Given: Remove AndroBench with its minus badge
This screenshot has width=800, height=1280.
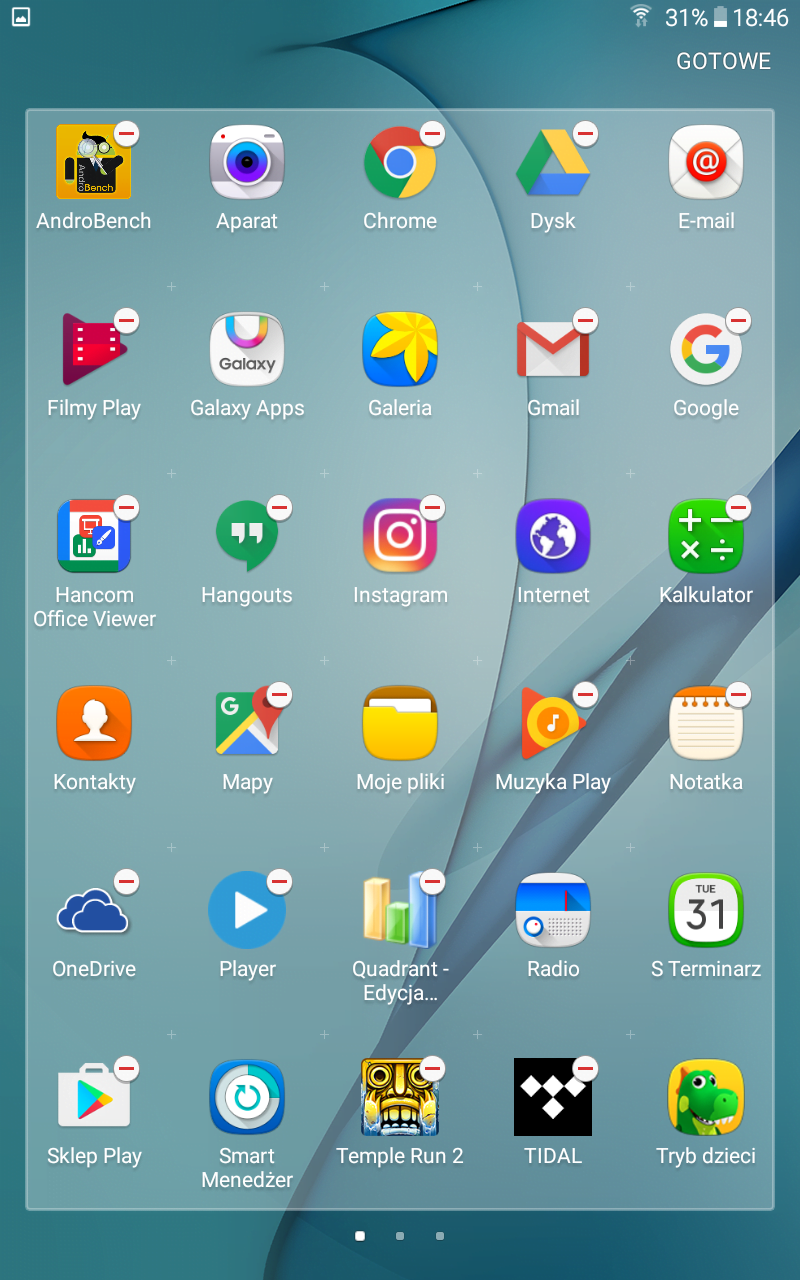Looking at the screenshot, I should point(127,133).
